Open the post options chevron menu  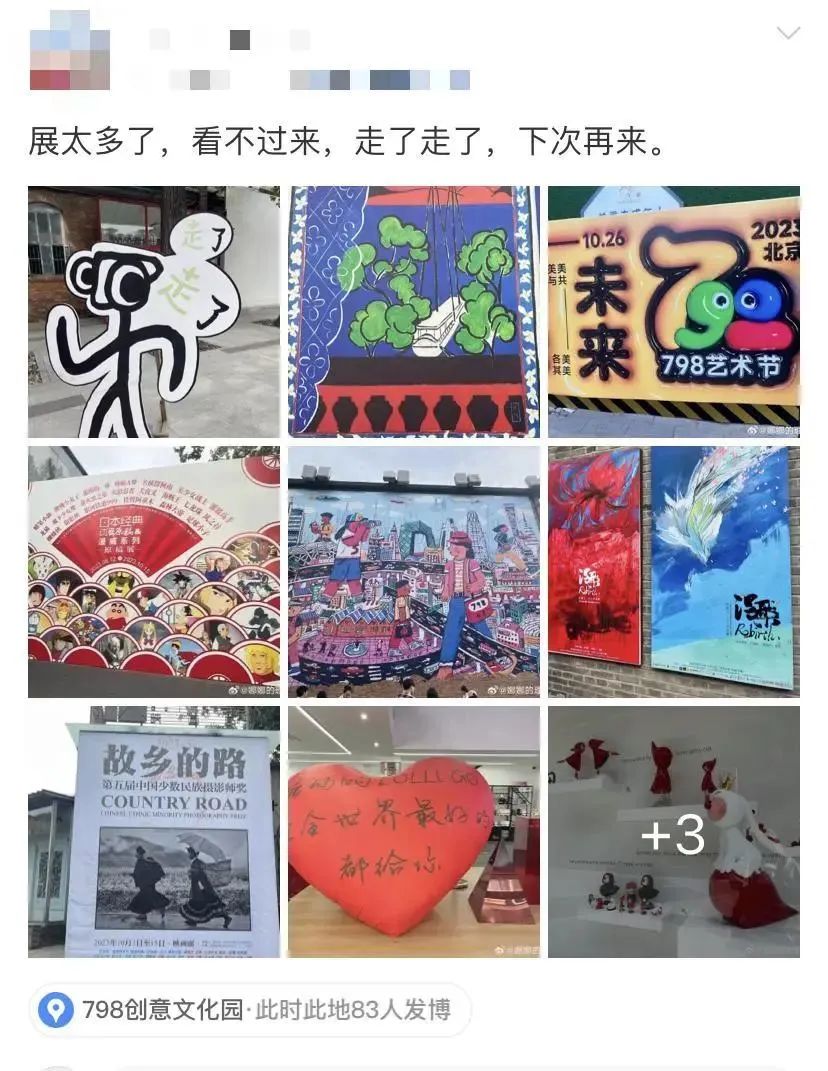[x=788, y=34]
